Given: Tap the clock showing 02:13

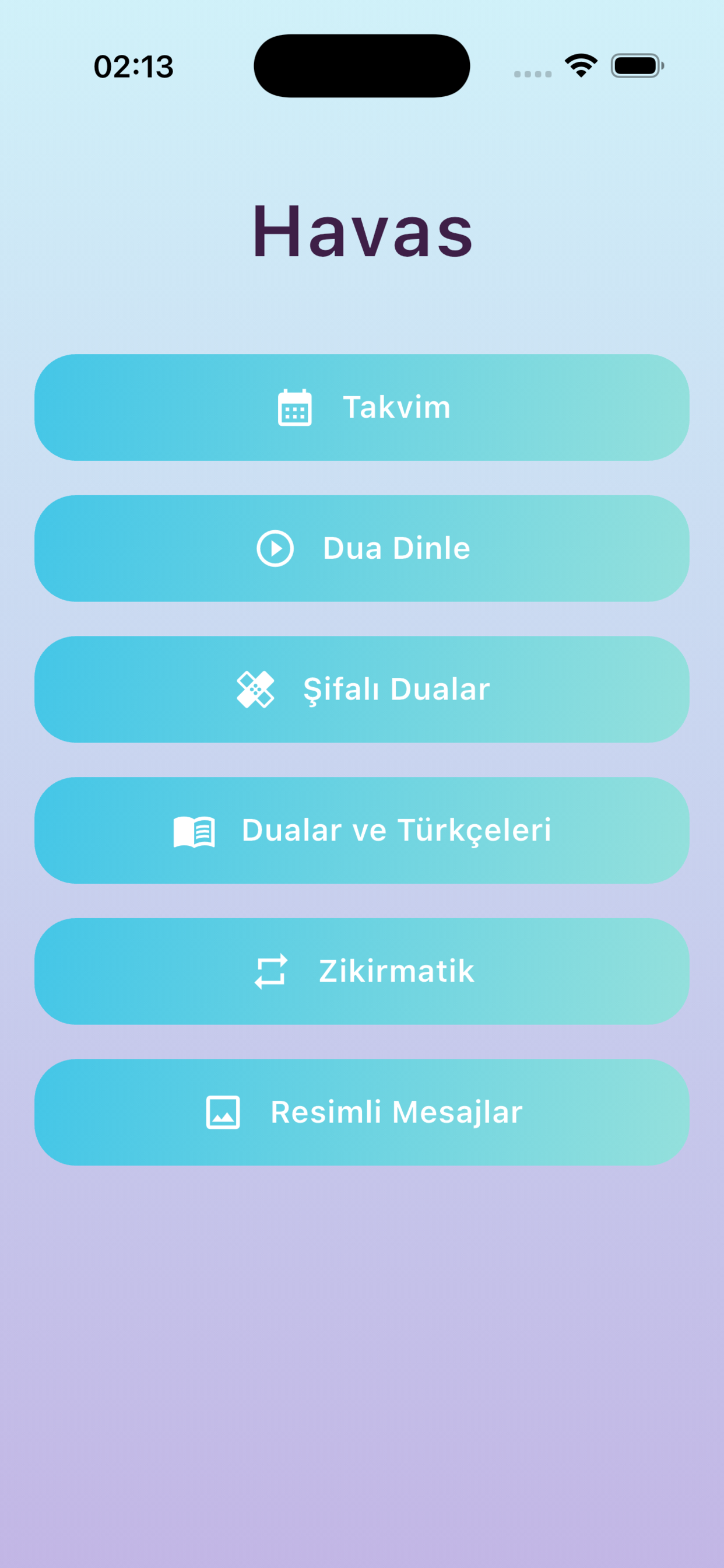Looking at the screenshot, I should pos(133,66).
